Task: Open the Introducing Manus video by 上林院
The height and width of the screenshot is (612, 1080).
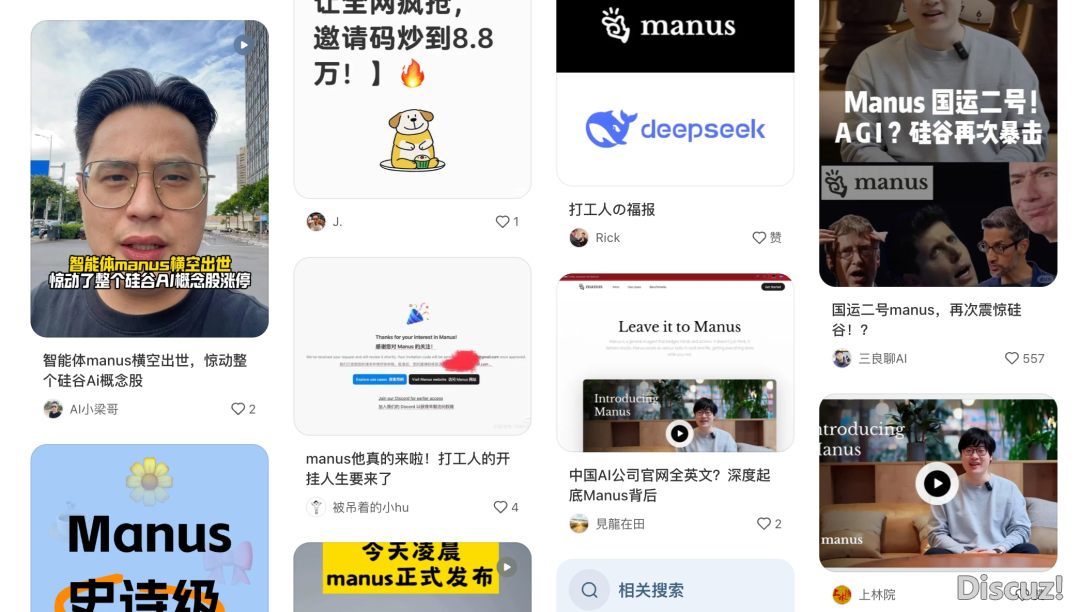Action: pyautogui.click(x=937, y=484)
